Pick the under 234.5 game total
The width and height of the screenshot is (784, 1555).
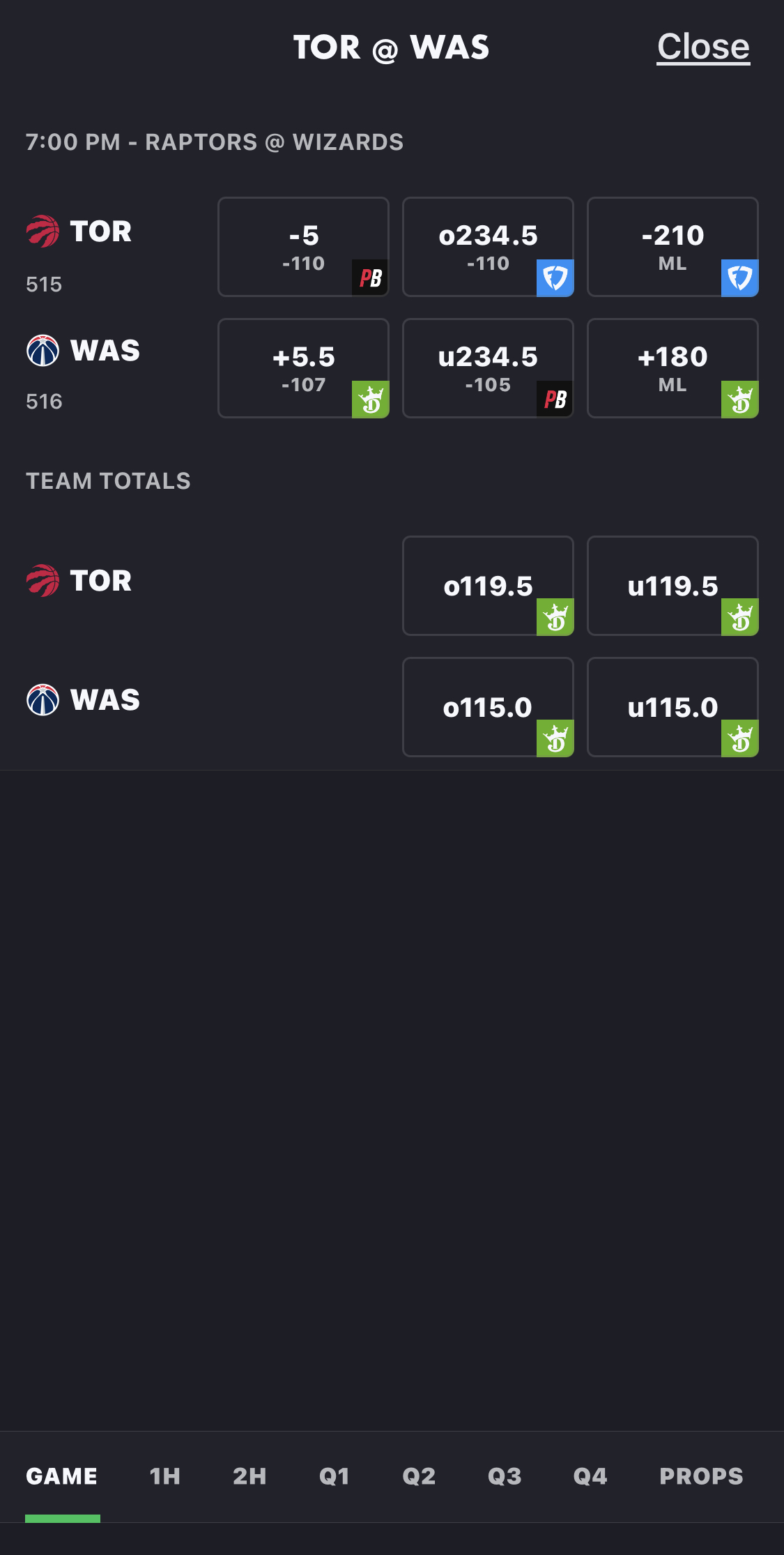pyautogui.click(x=488, y=368)
